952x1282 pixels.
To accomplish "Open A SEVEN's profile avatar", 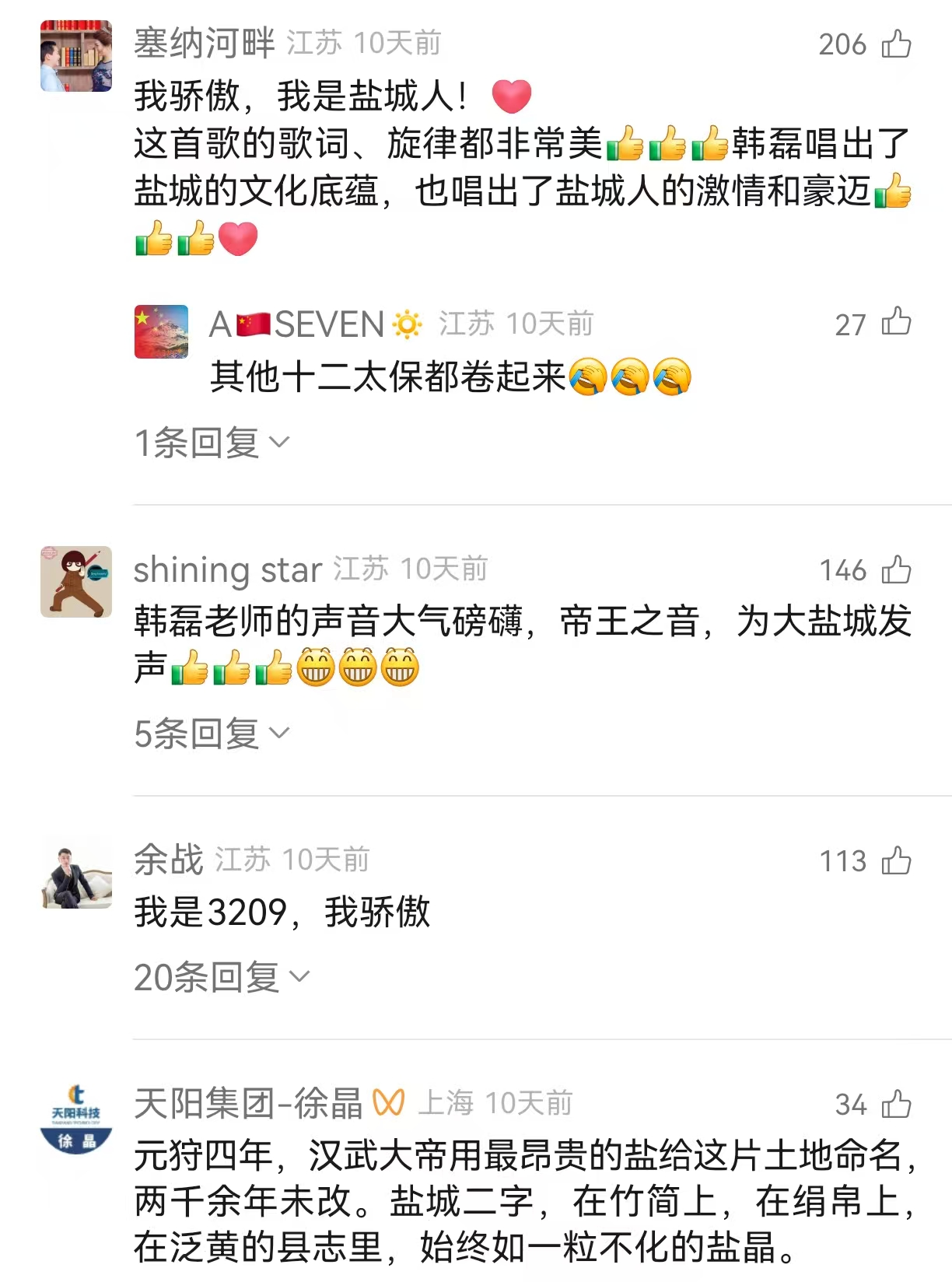I will pyautogui.click(x=161, y=331).
